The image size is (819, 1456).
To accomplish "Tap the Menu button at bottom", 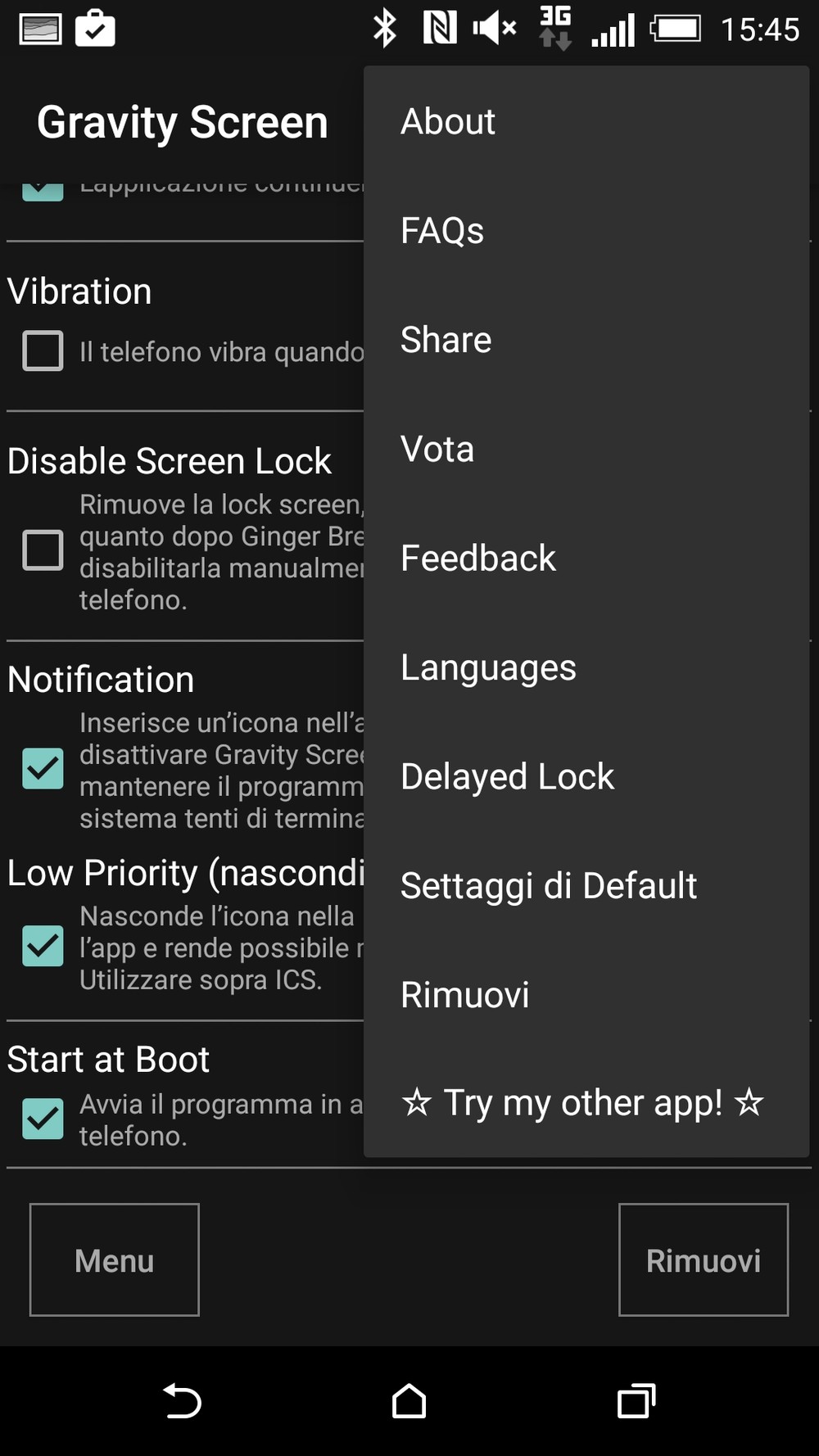I will pos(115,1259).
